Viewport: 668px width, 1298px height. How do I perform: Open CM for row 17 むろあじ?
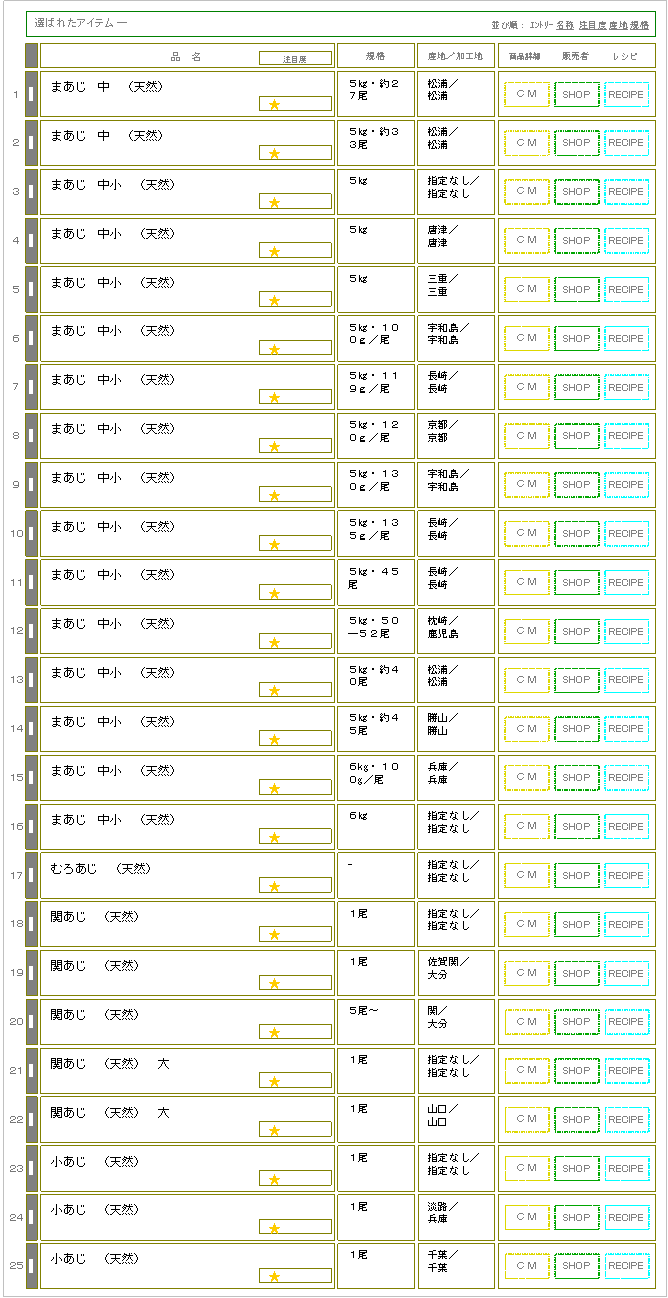(527, 875)
